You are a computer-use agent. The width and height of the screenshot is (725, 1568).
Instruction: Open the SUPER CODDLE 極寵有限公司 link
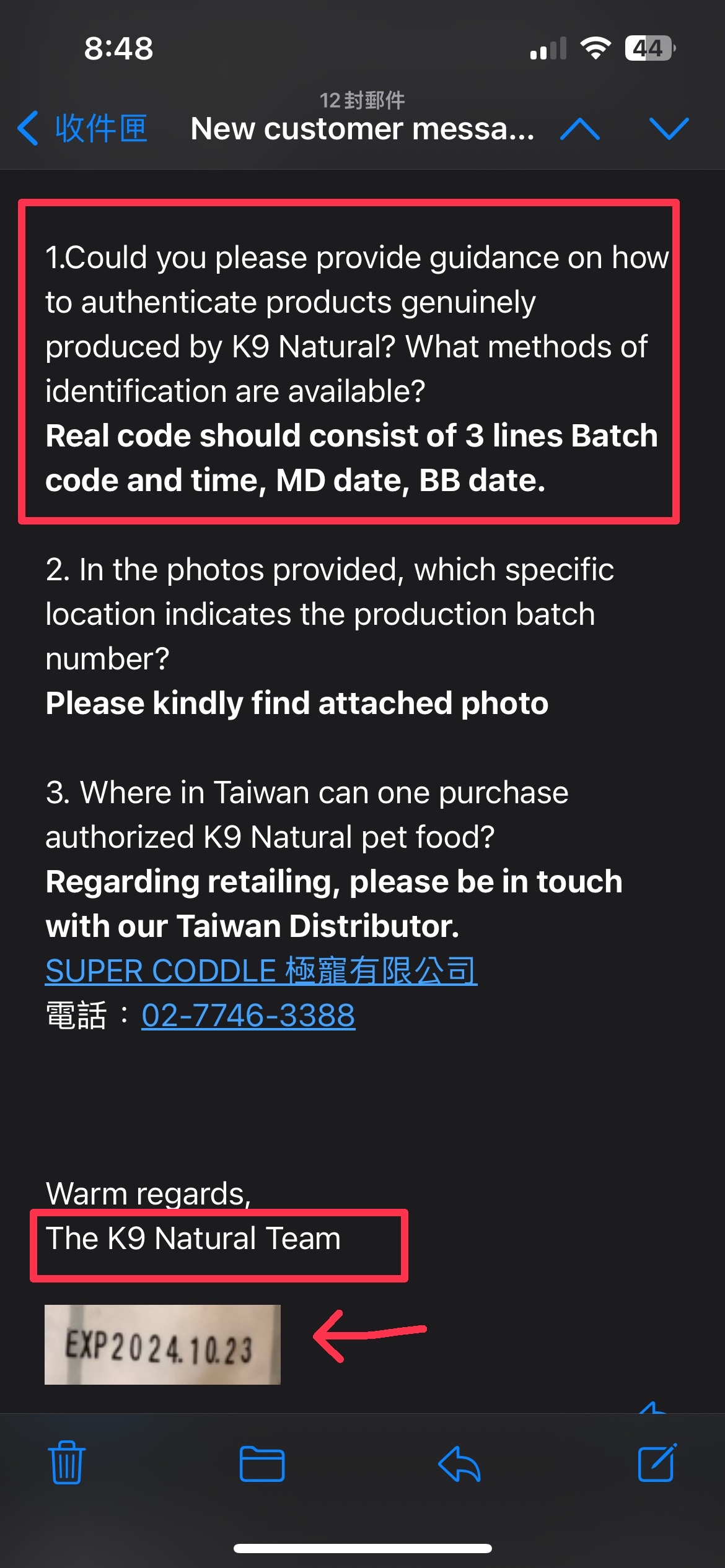pos(261,970)
